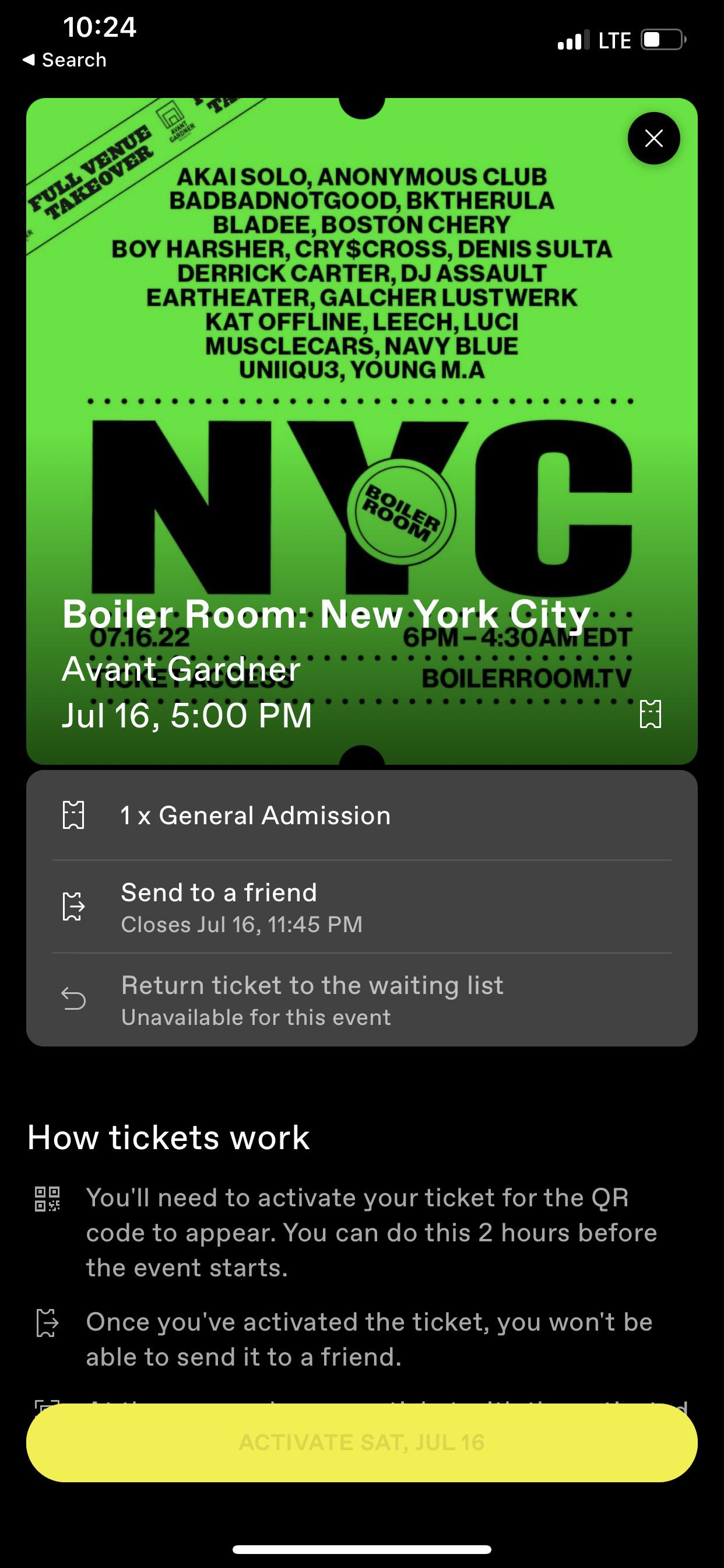724x1568 pixels.
Task: Tap the return arrow icon for waiting list
Action: tap(73, 999)
